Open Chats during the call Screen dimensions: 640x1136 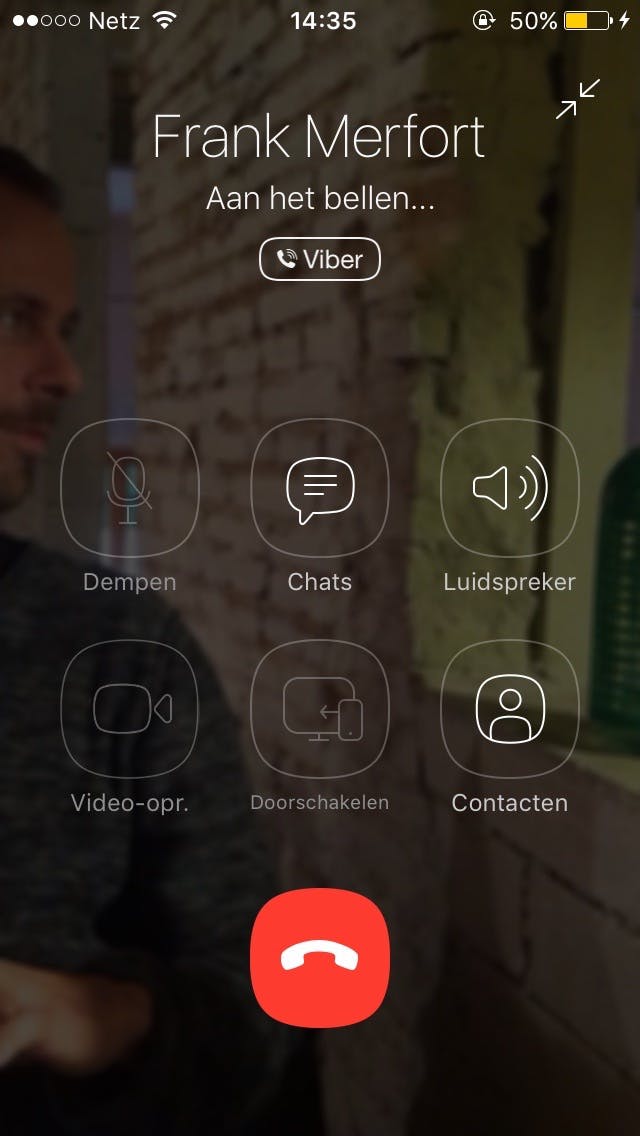[x=320, y=488]
